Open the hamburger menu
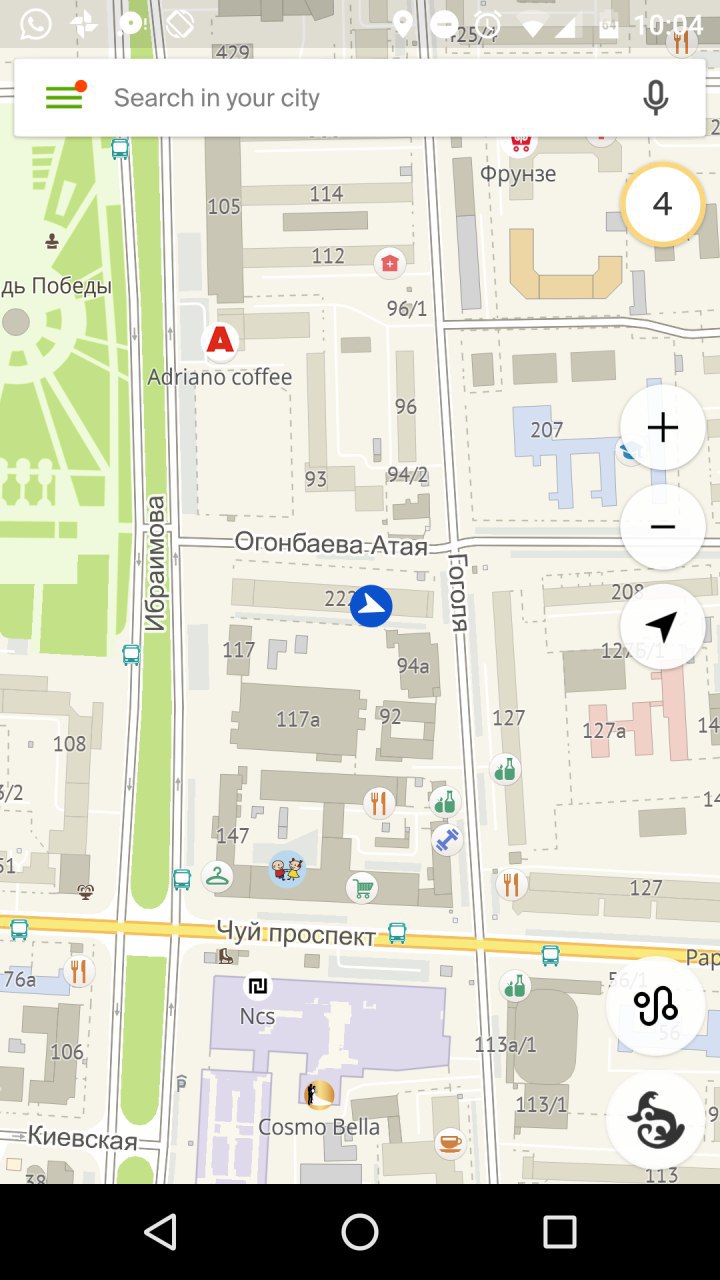Image resolution: width=720 pixels, height=1280 pixels. pos(64,97)
